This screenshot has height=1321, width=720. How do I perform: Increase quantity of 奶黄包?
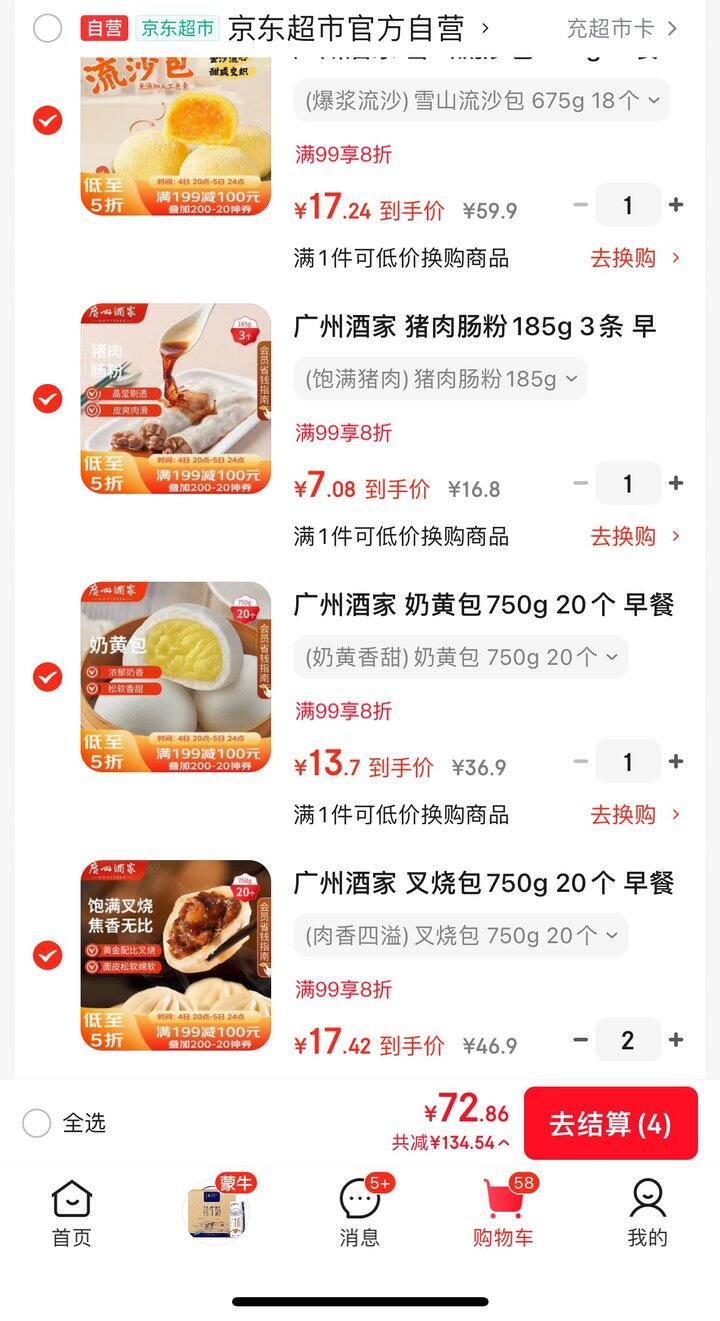tap(676, 762)
